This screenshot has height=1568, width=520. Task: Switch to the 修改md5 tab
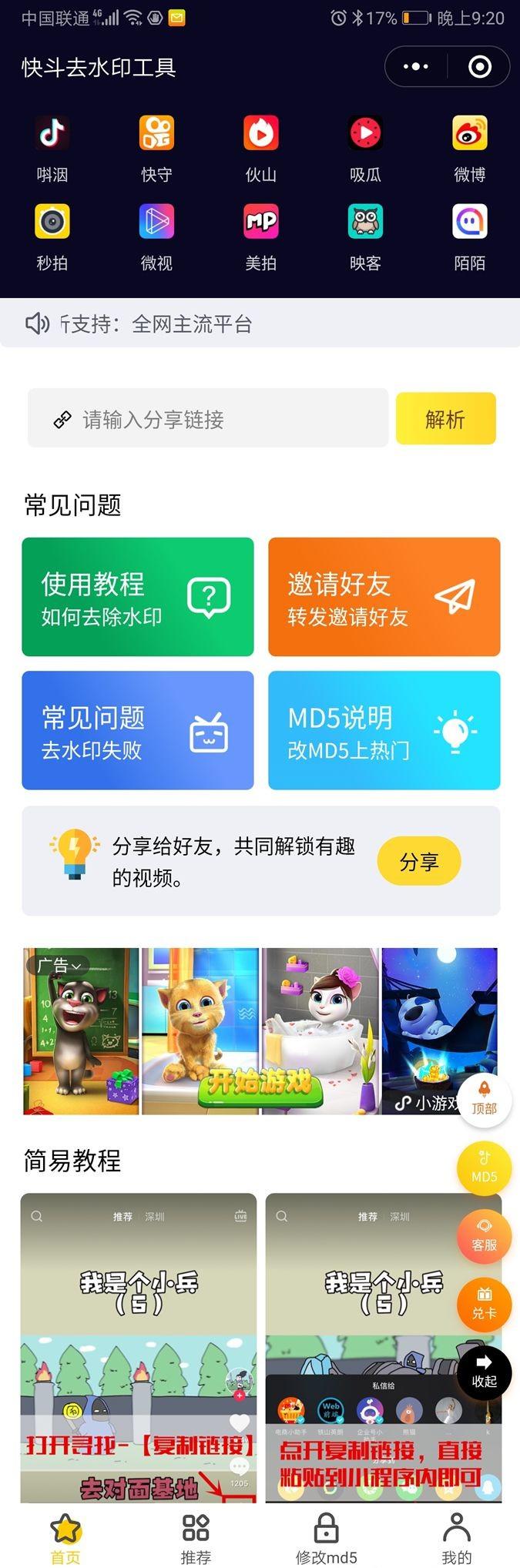click(326, 1538)
